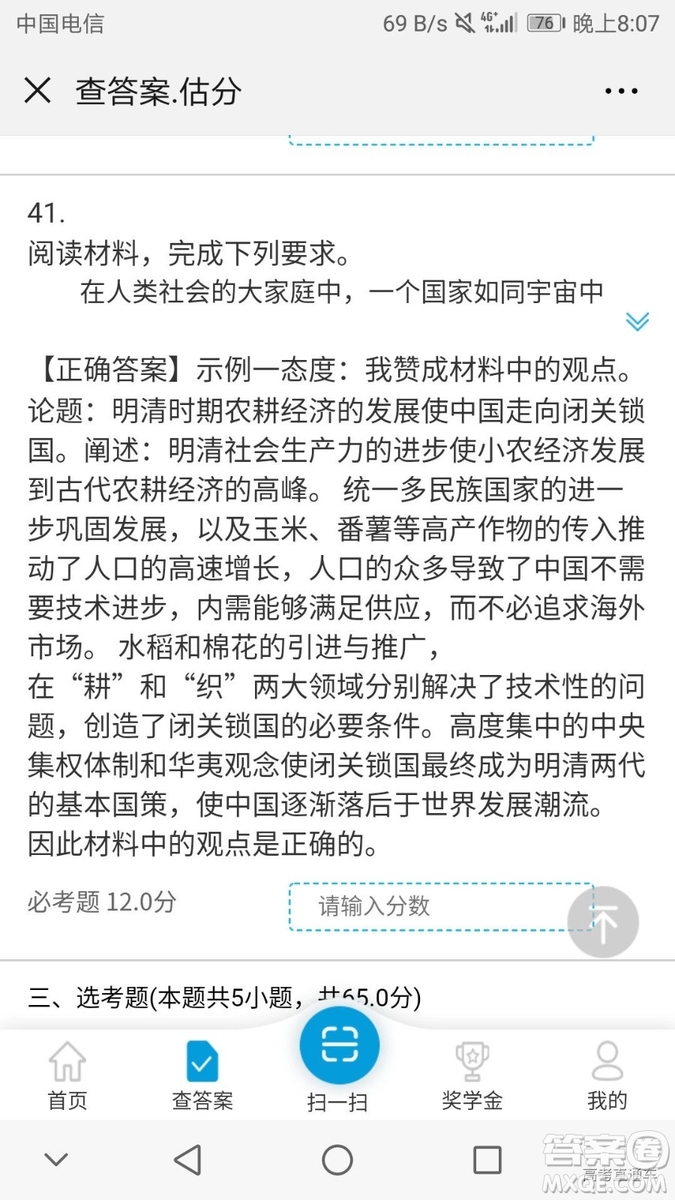The width and height of the screenshot is (675, 1200).
Task: Switch to the 首页 tab
Action: tap(67, 1076)
